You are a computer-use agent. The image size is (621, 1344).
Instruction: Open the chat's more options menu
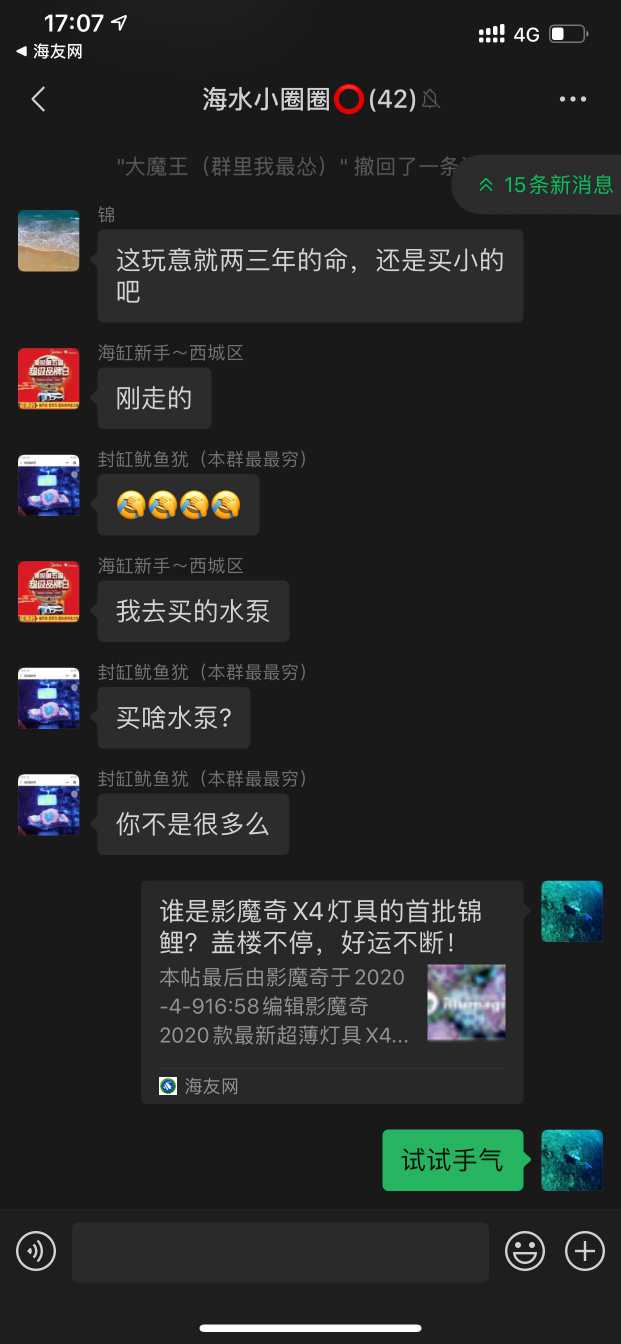[572, 99]
